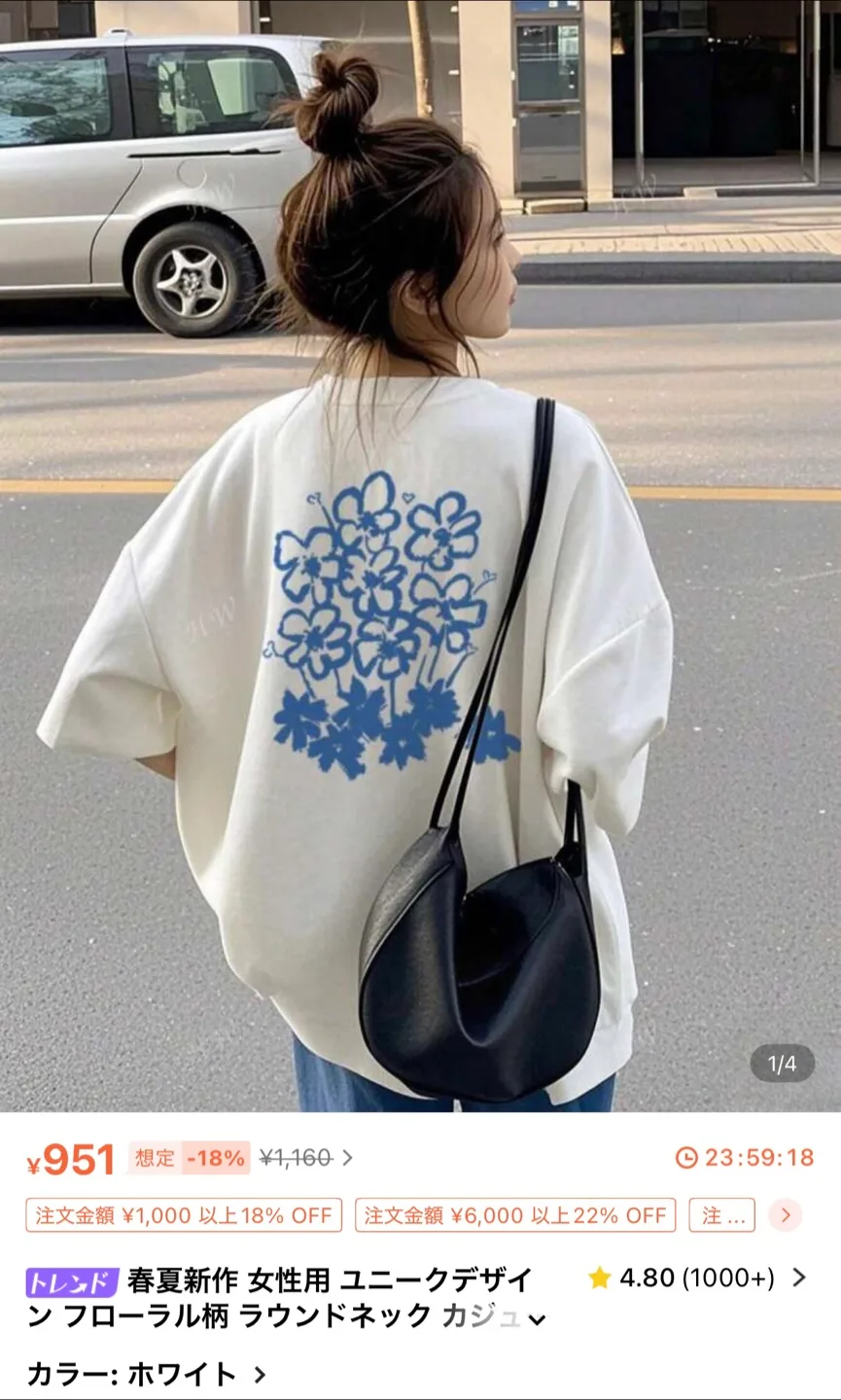This screenshot has width=841, height=1400.
Task: Expand the full product title
Action: (x=537, y=1319)
